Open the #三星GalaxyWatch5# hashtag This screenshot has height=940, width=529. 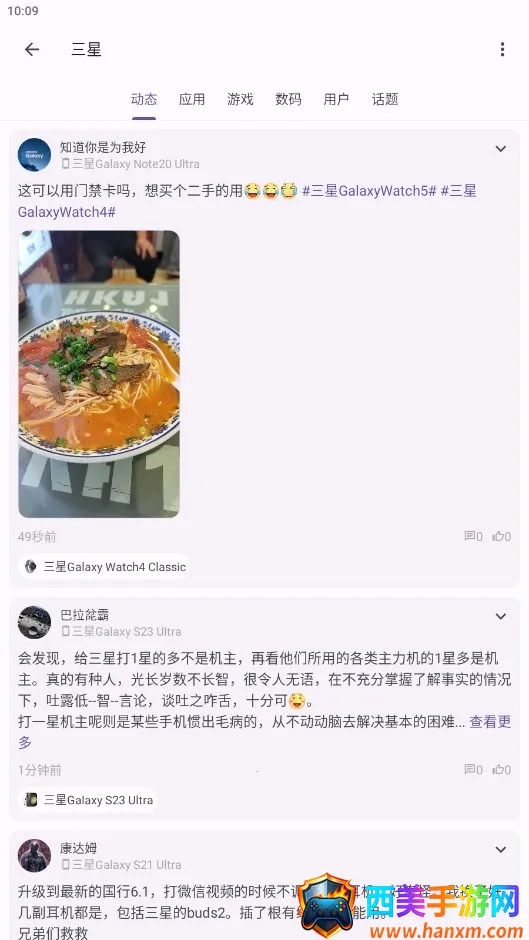click(369, 191)
